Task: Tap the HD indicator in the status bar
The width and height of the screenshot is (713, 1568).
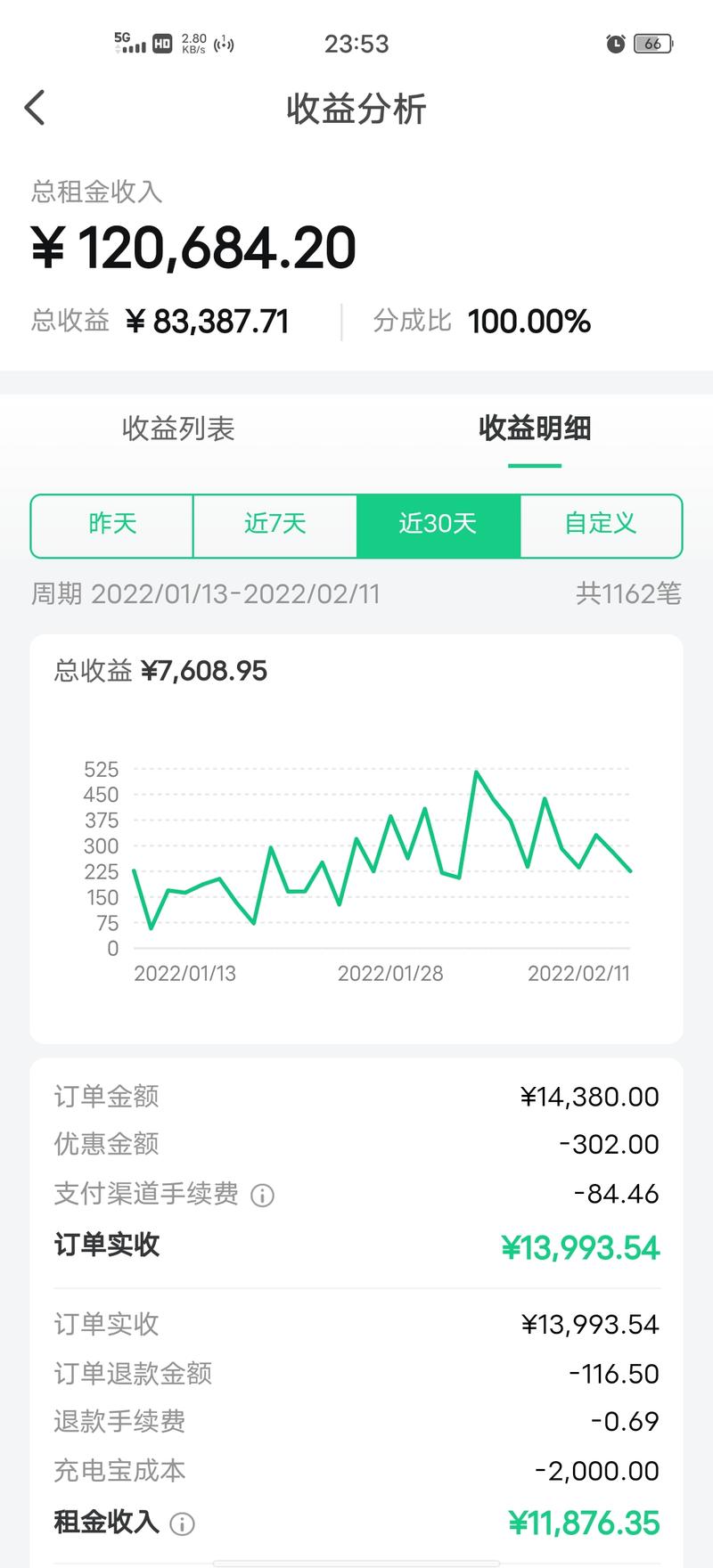Action: tap(160, 42)
